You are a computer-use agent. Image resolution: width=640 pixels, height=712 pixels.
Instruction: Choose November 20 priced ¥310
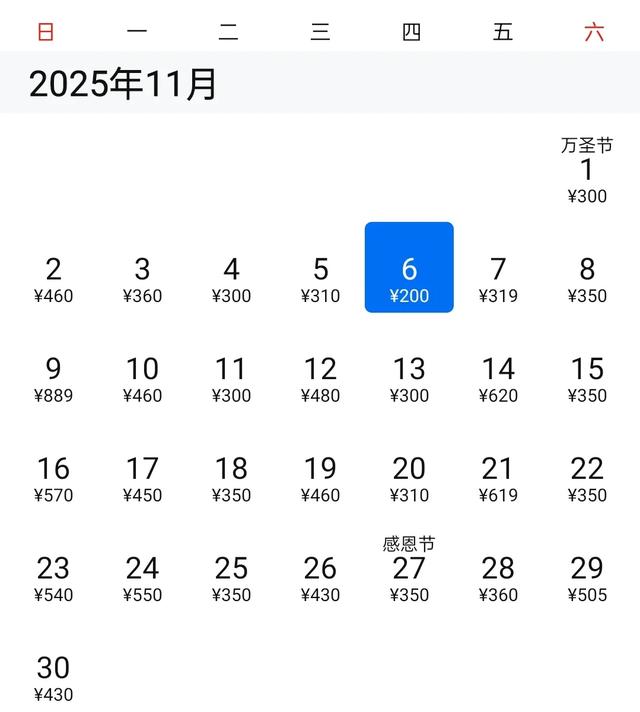pos(409,478)
